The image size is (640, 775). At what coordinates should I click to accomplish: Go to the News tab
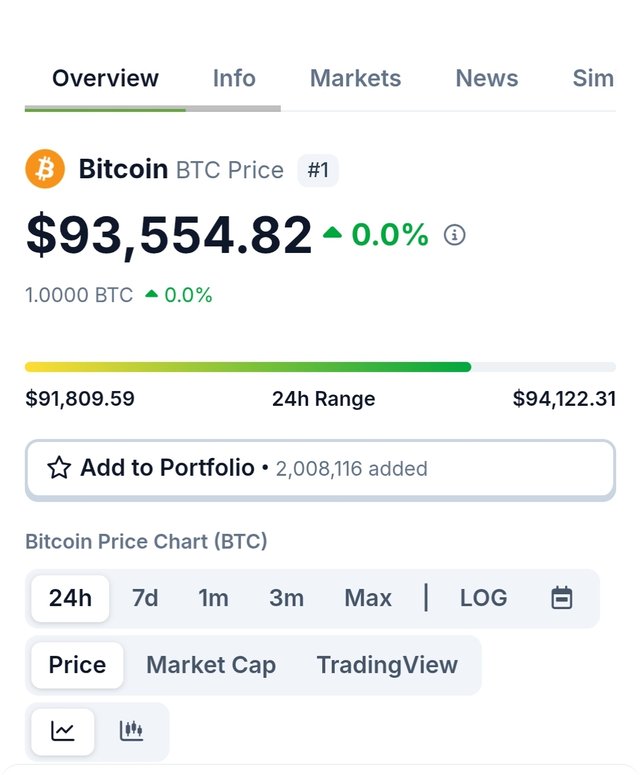(x=487, y=78)
